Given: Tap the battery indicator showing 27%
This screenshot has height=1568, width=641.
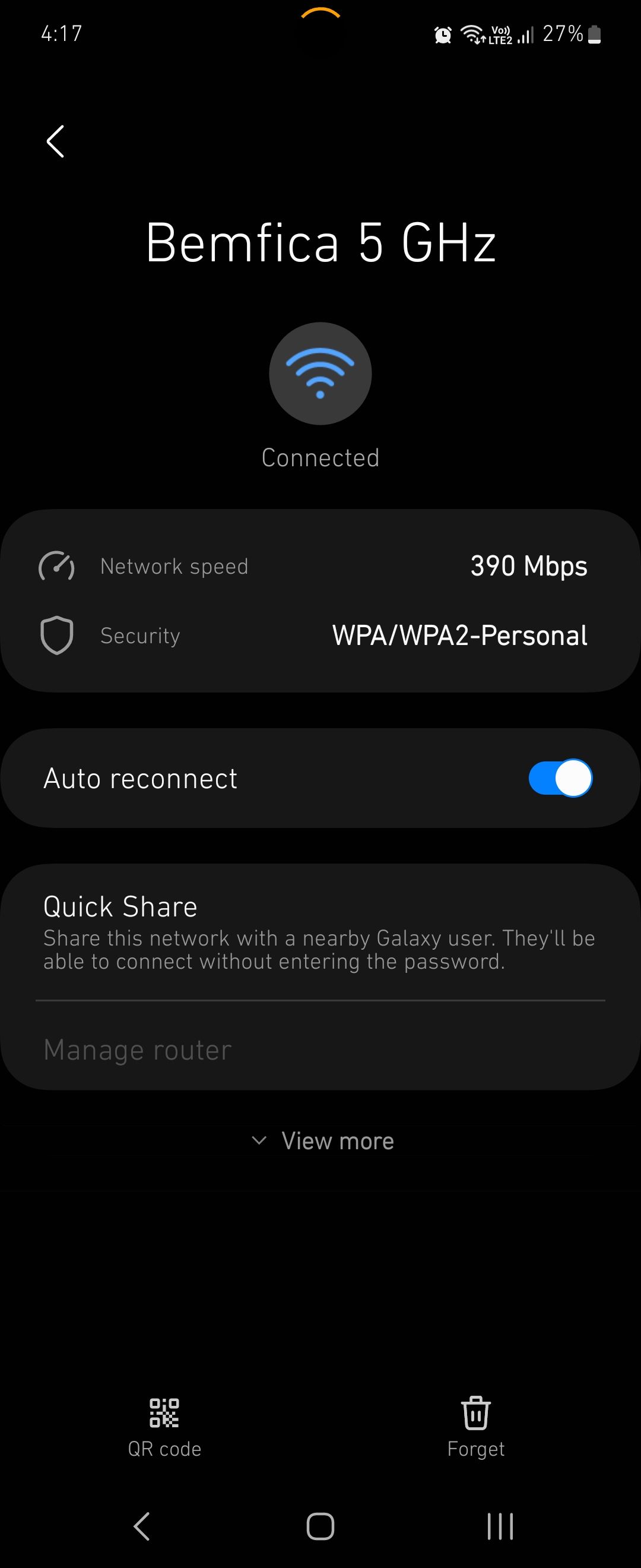Looking at the screenshot, I should (x=566, y=34).
